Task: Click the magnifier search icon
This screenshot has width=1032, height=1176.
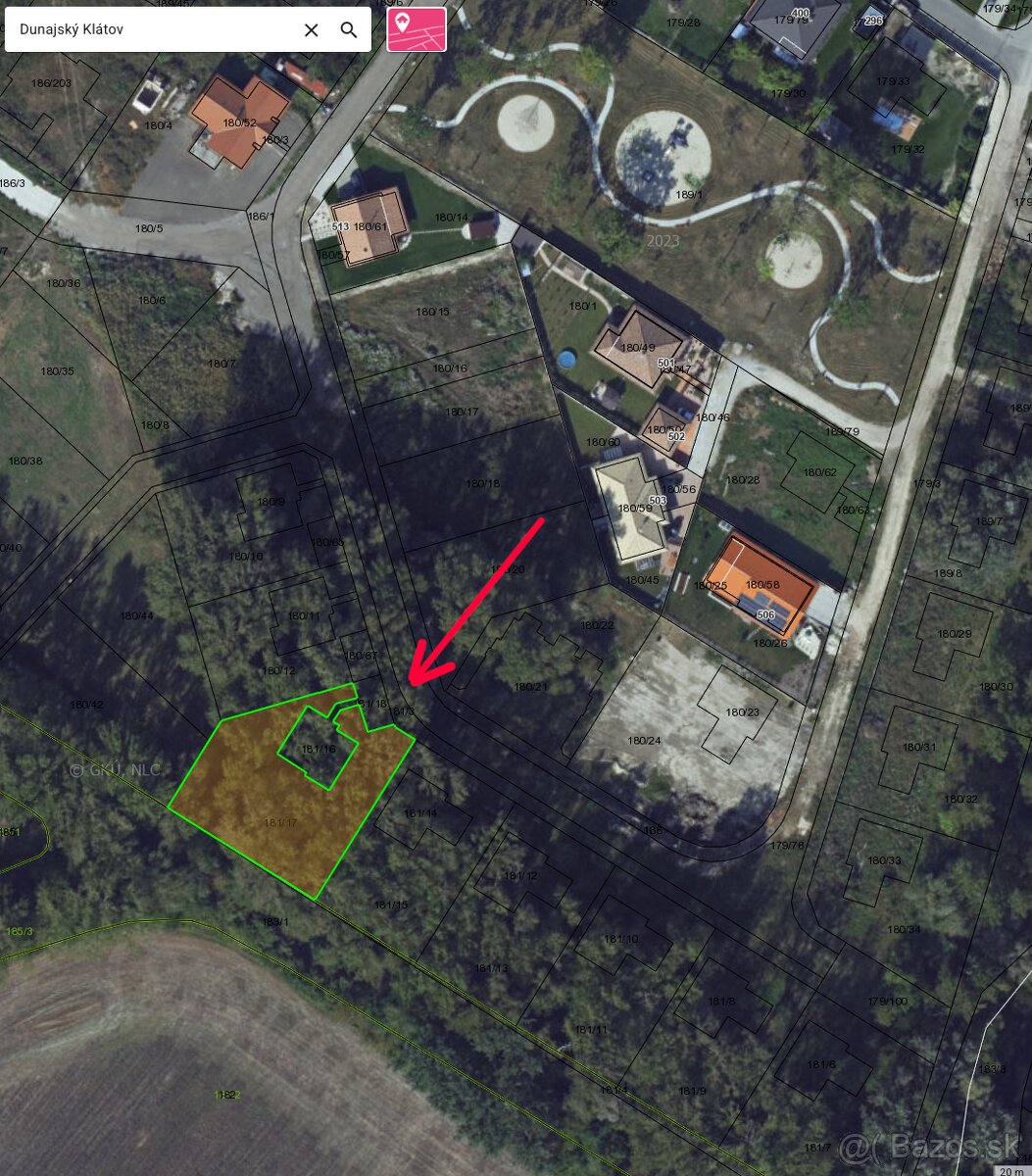Action: (x=349, y=29)
